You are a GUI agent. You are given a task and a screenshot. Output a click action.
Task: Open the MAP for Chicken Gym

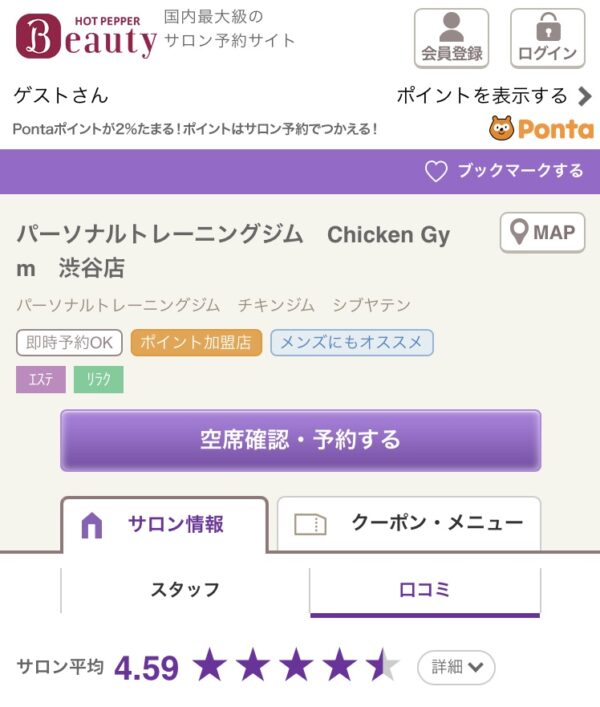point(542,233)
